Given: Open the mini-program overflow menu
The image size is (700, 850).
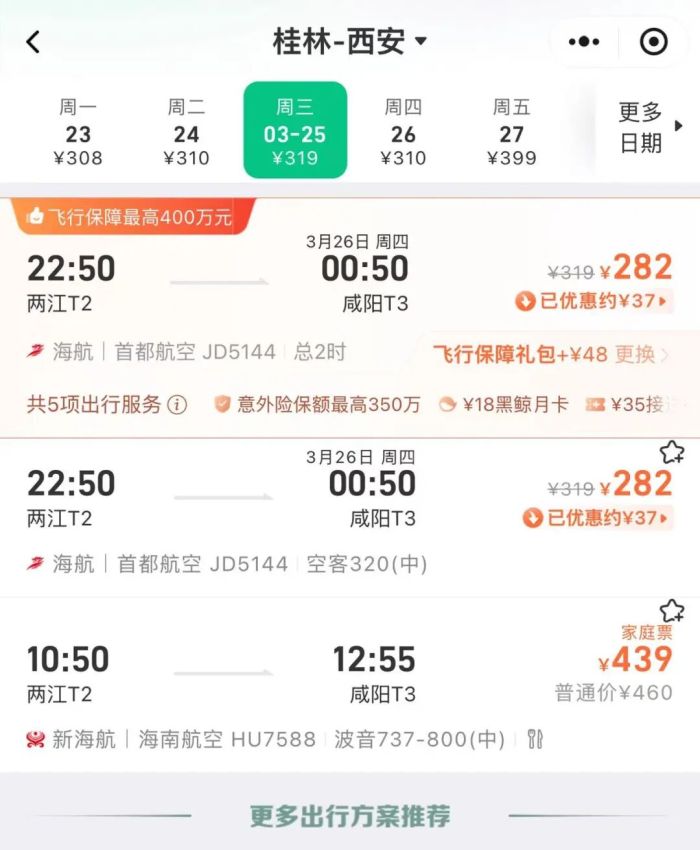Looking at the screenshot, I should point(584,42).
